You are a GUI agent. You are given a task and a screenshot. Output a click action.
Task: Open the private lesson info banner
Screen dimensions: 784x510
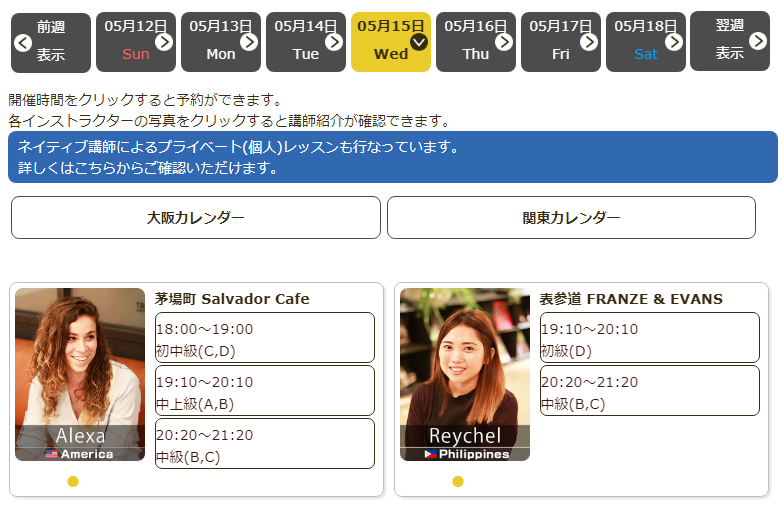pyautogui.click(x=392, y=157)
